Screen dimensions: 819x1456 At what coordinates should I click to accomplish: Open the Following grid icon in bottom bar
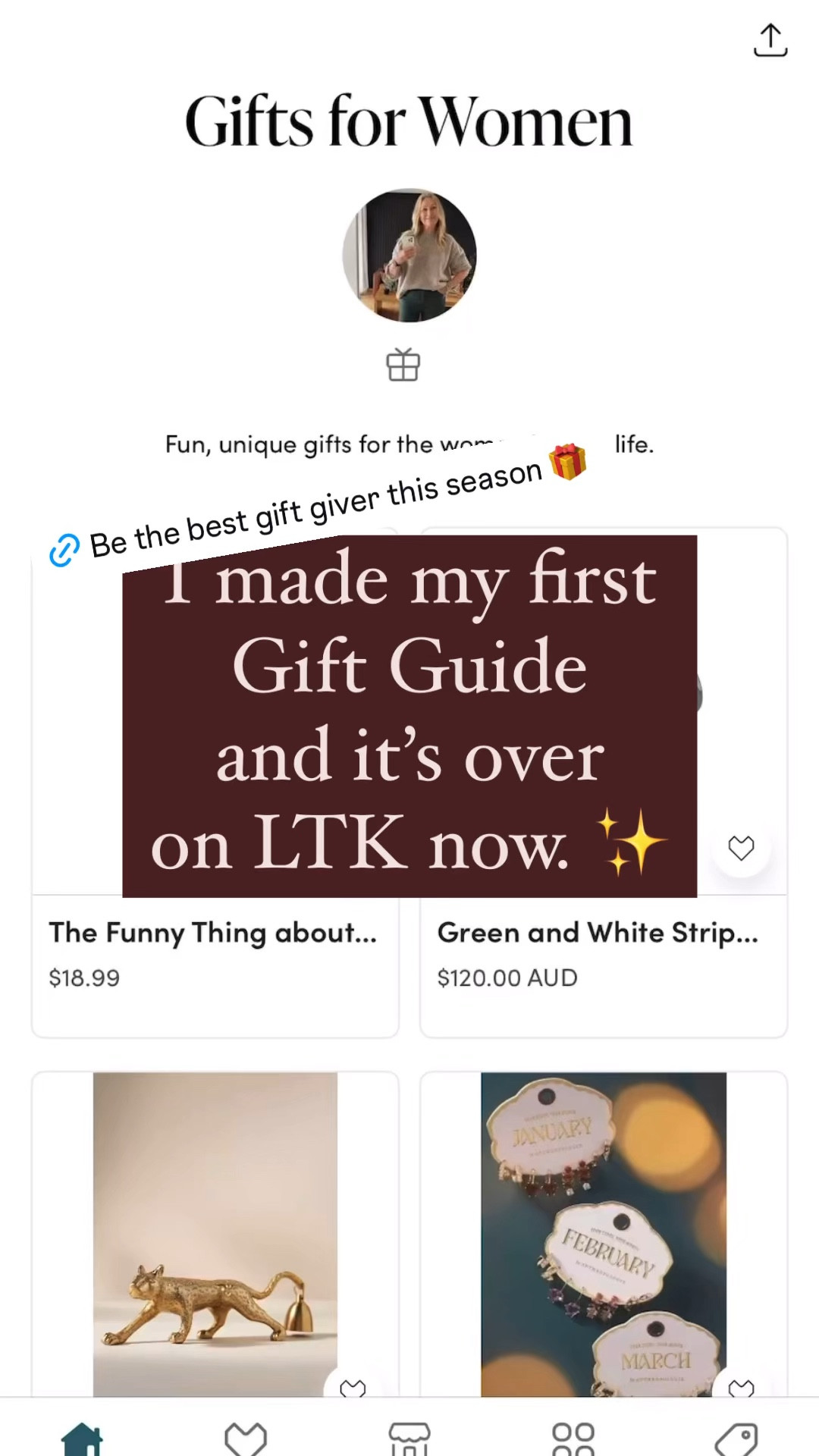point(574,1437)
